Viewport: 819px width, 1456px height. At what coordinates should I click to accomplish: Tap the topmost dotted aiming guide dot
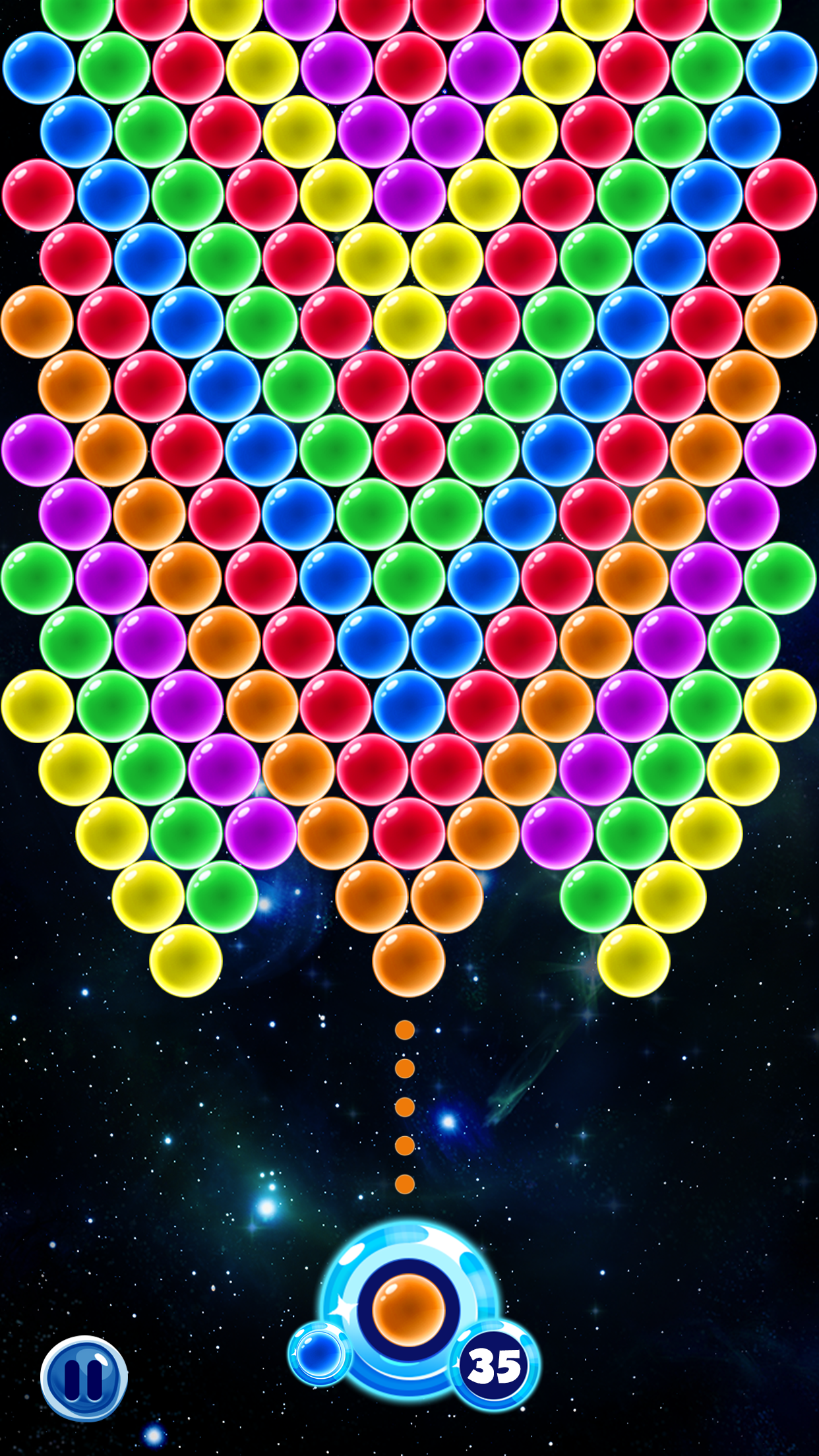[404, 1029]
